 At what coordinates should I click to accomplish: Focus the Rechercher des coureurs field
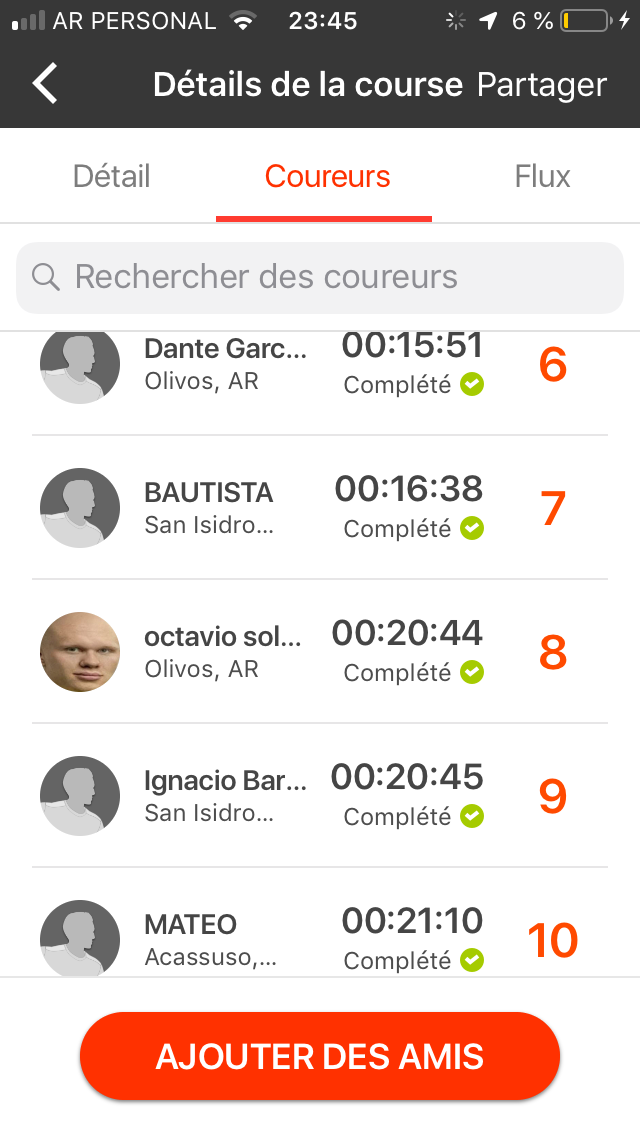tap(320, 278)
